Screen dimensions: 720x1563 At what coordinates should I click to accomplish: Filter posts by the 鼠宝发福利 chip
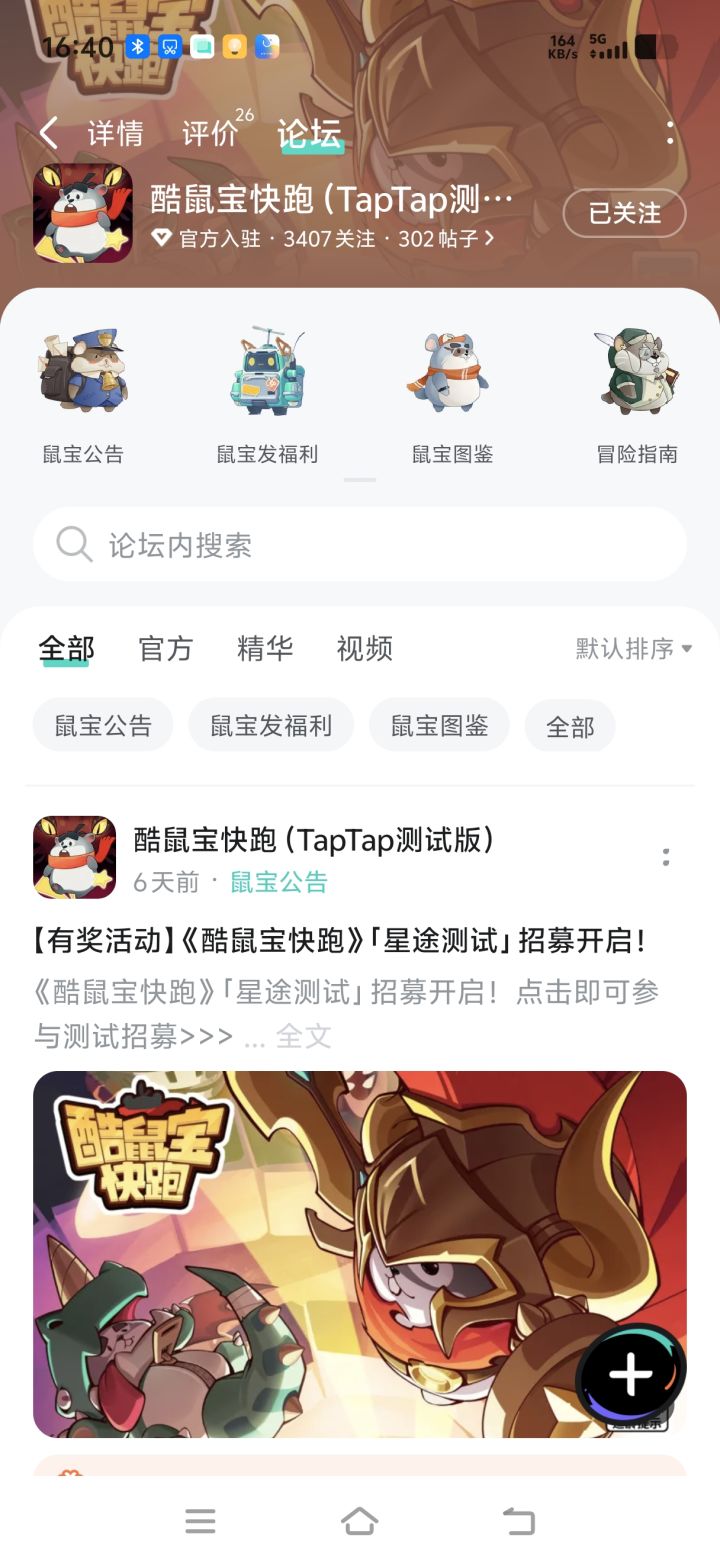pyautogui.click(x=271, y=726)
